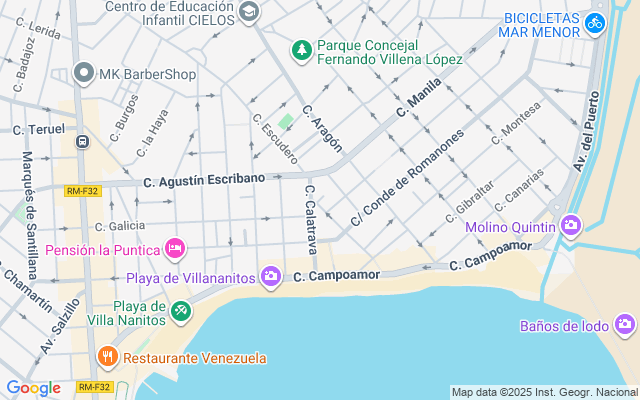The image size is (640, 400).
Task: Tap the bus stop icon near C. Teruel
Action: pos(82,140)
